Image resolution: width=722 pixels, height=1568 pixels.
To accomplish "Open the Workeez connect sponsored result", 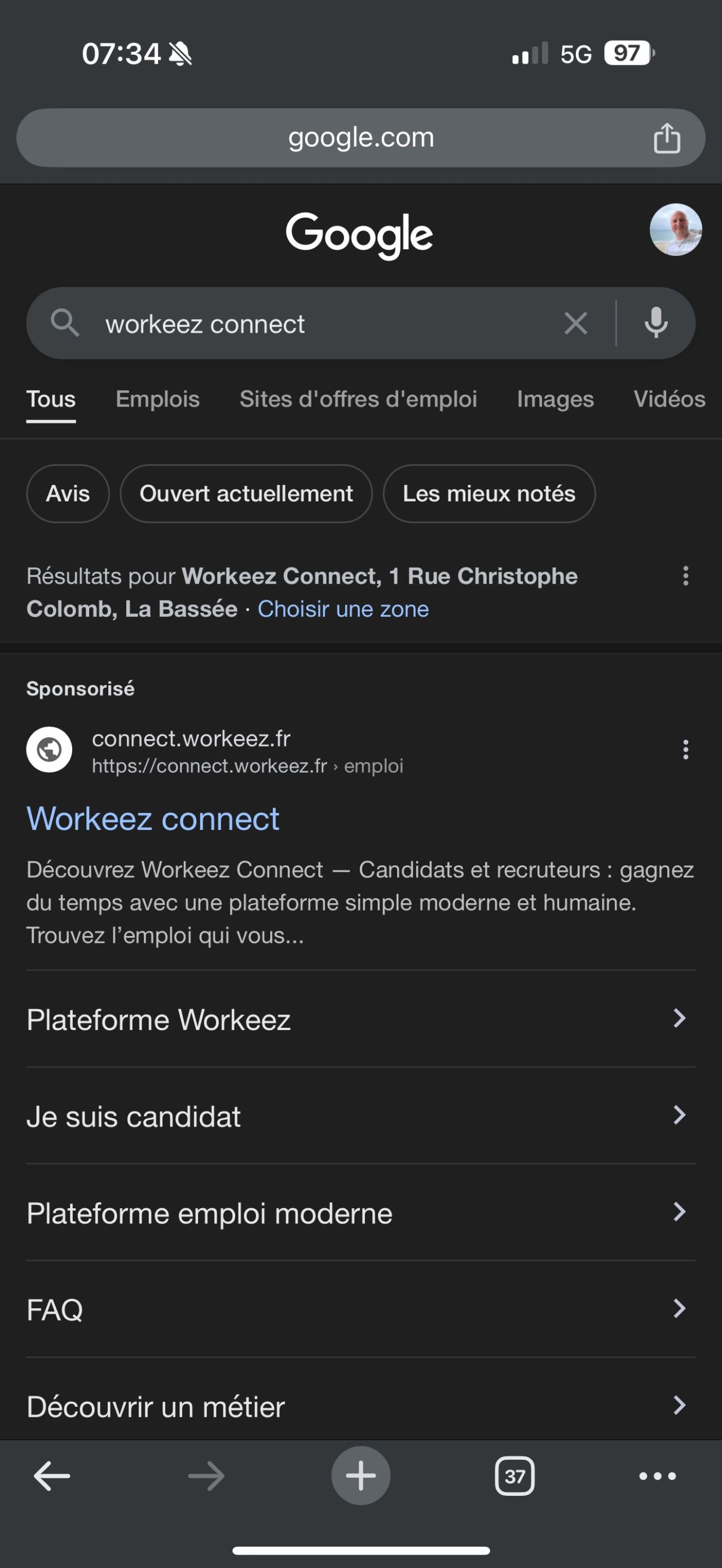I will coord(153,819).
